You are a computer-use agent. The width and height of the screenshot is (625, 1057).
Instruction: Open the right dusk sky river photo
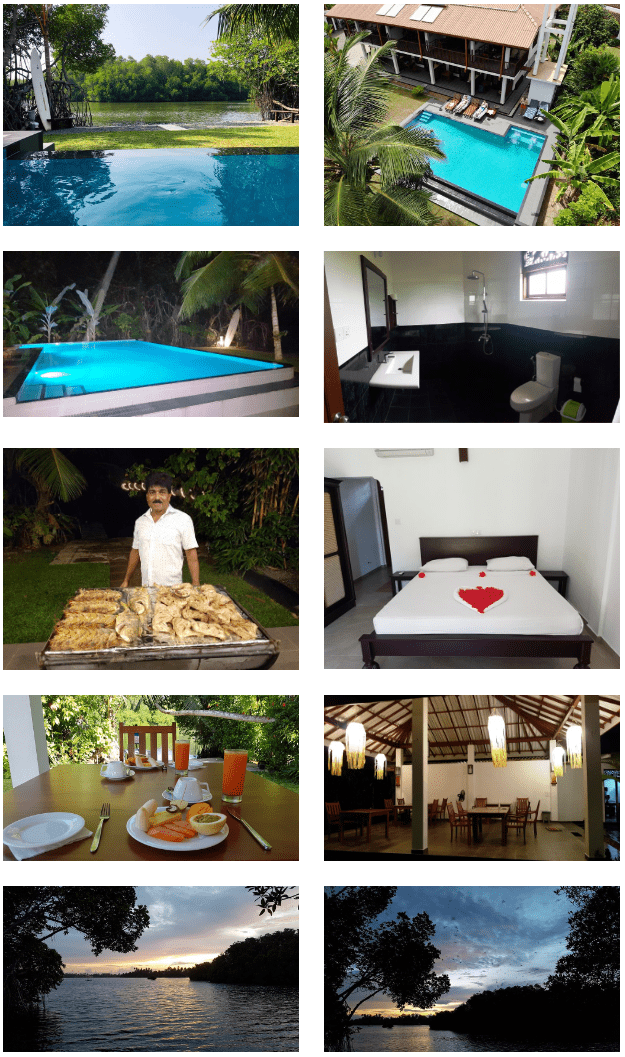point(471,967)
